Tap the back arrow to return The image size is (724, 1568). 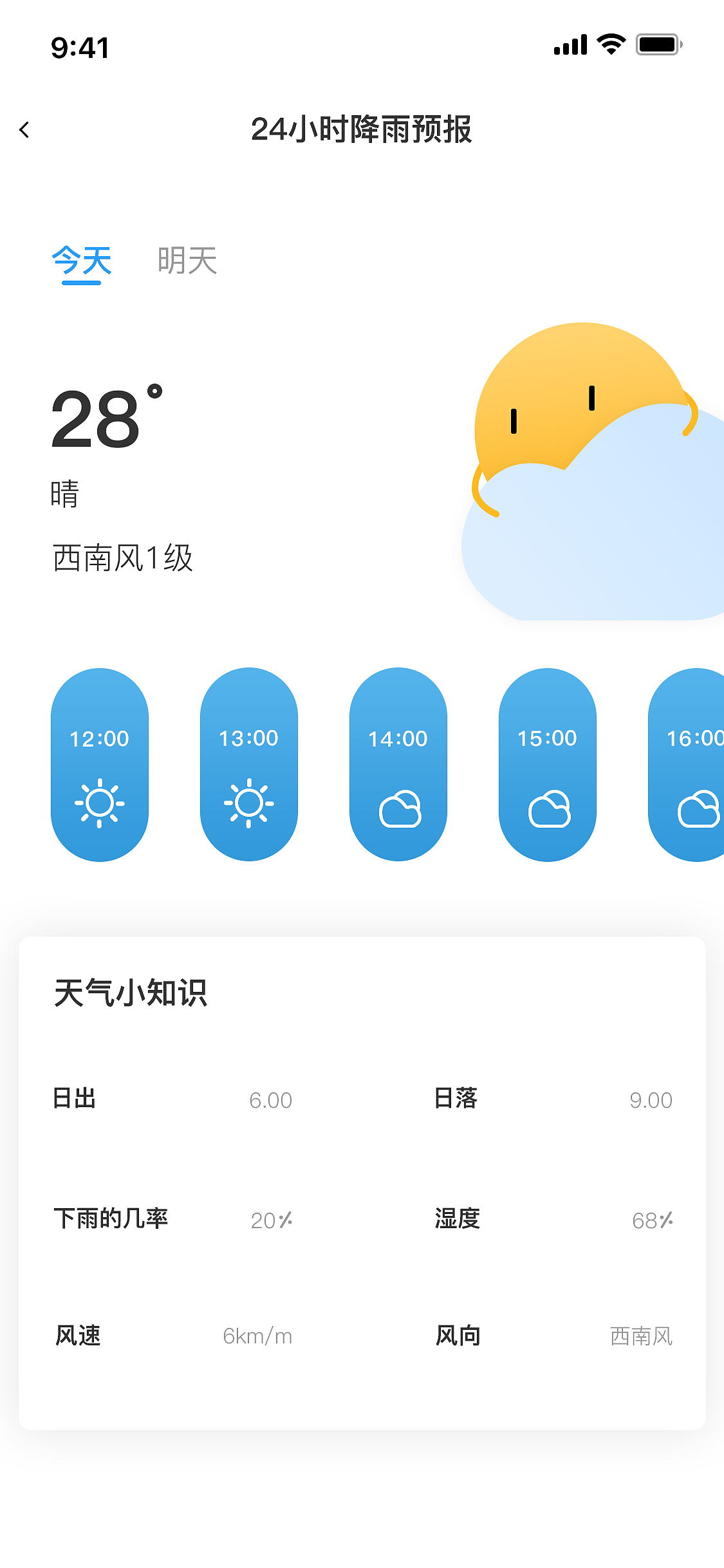pyautogui.click(x=24, y=129)
